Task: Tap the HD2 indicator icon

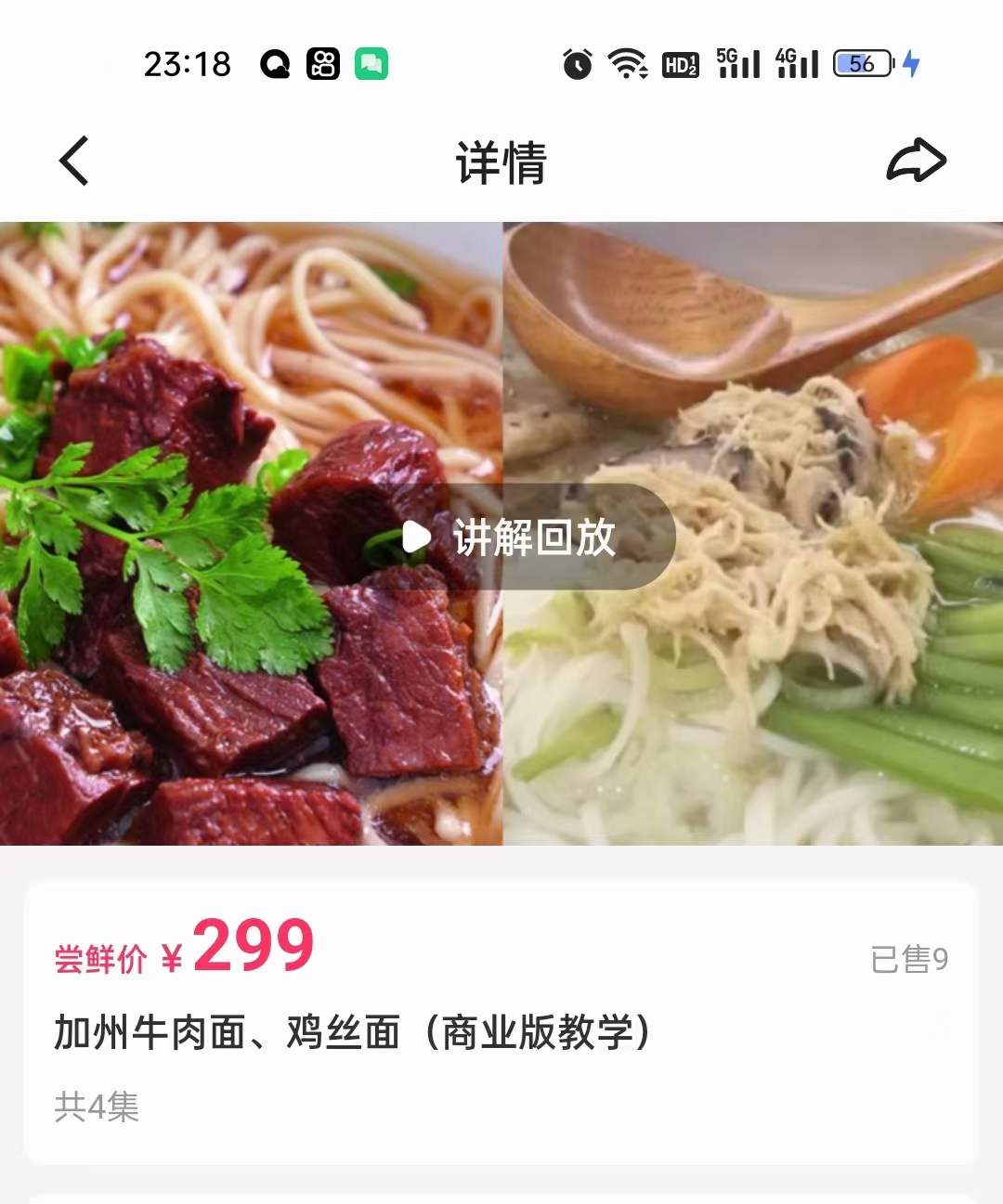Action: pos(682,65)
